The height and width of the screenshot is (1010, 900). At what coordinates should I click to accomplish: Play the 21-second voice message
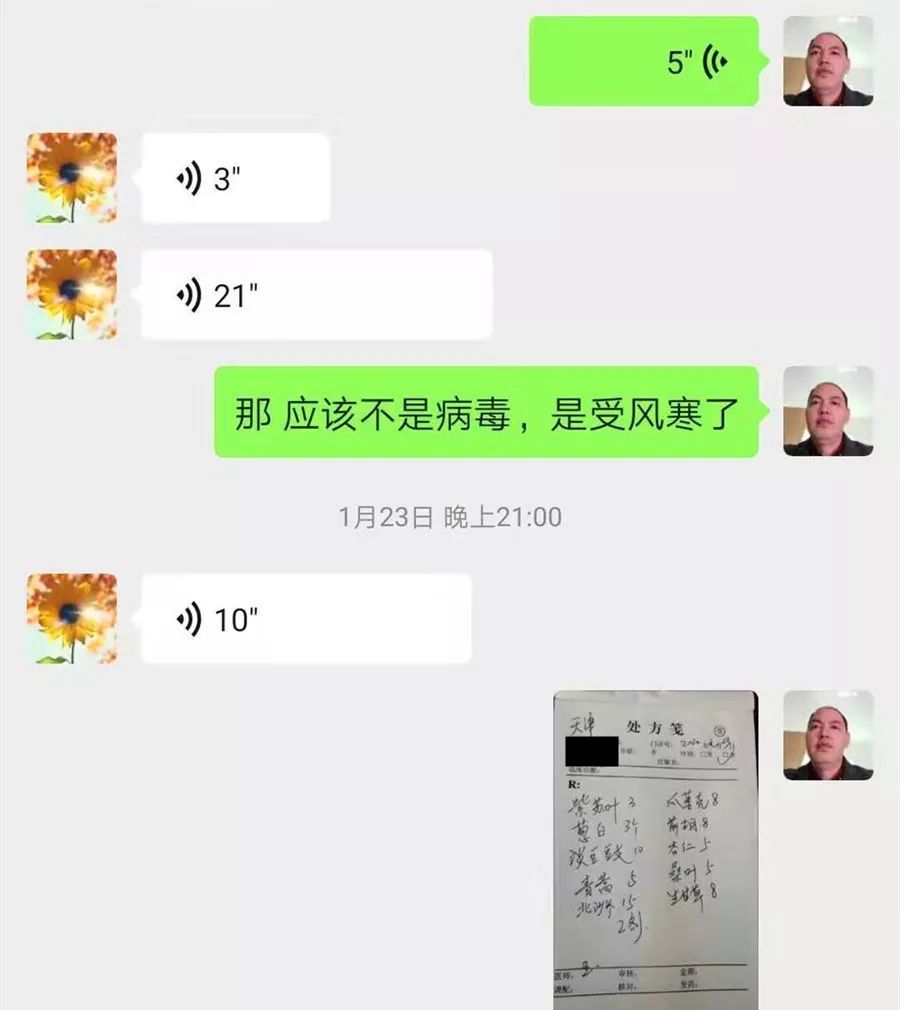(x=316, y=295)
